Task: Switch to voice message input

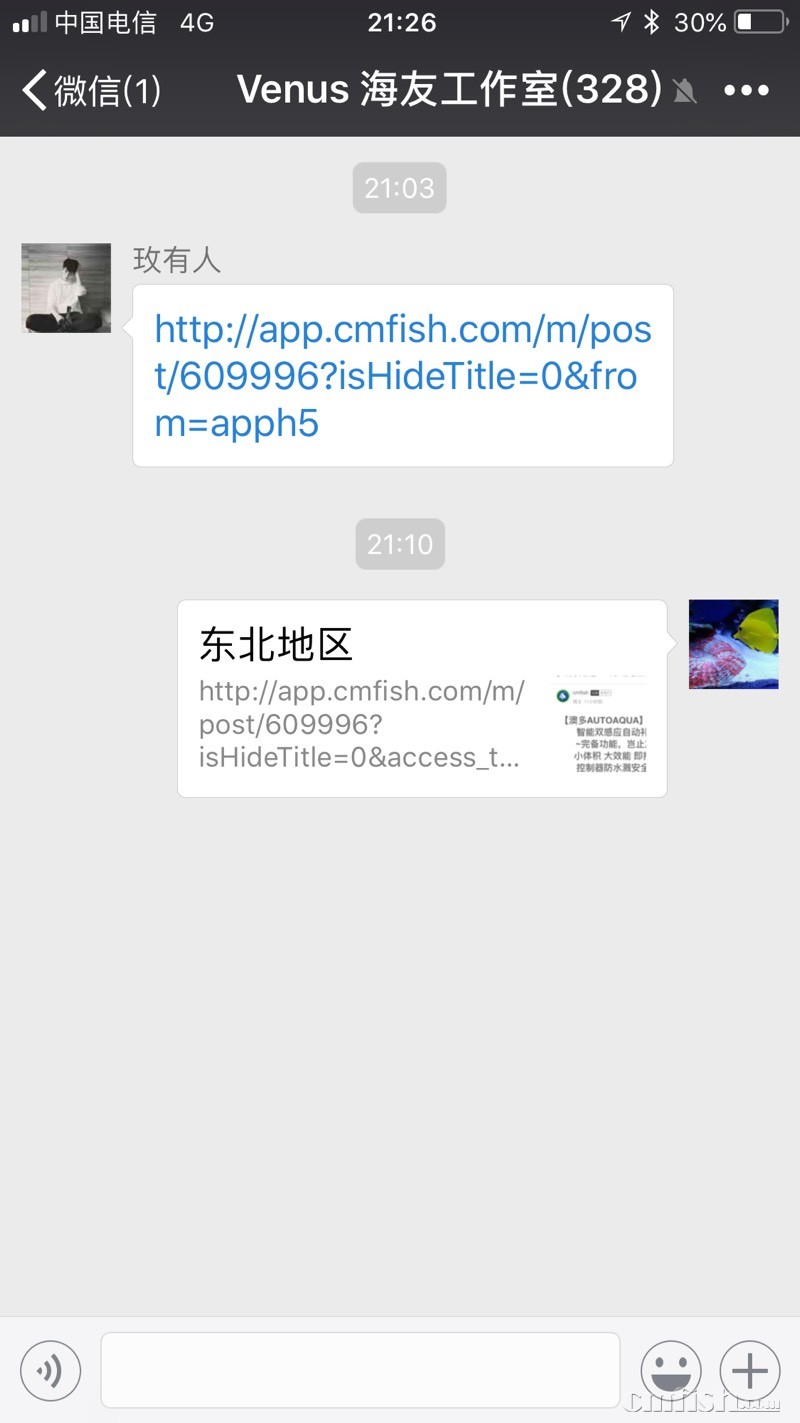Action: [x=50, y=1370]
